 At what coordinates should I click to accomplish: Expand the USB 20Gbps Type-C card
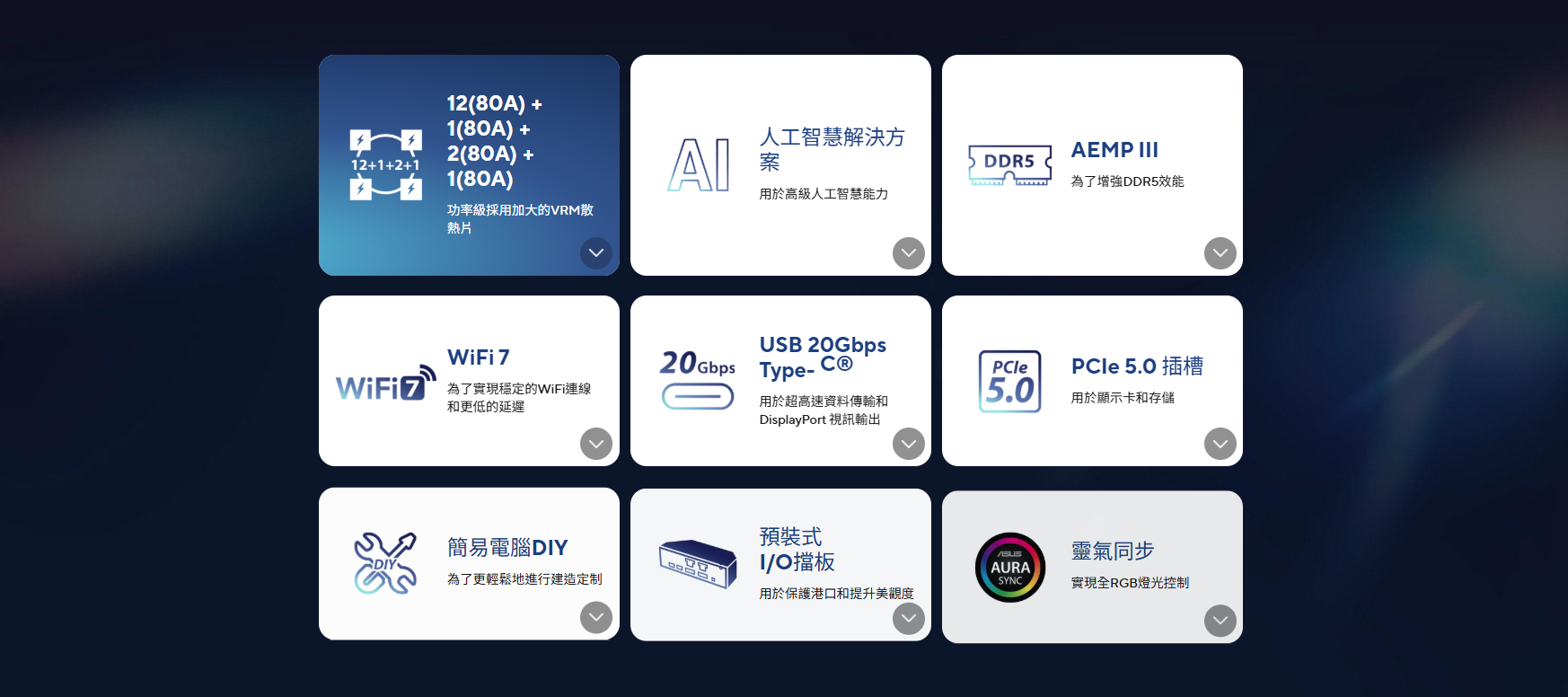(908, 444)
